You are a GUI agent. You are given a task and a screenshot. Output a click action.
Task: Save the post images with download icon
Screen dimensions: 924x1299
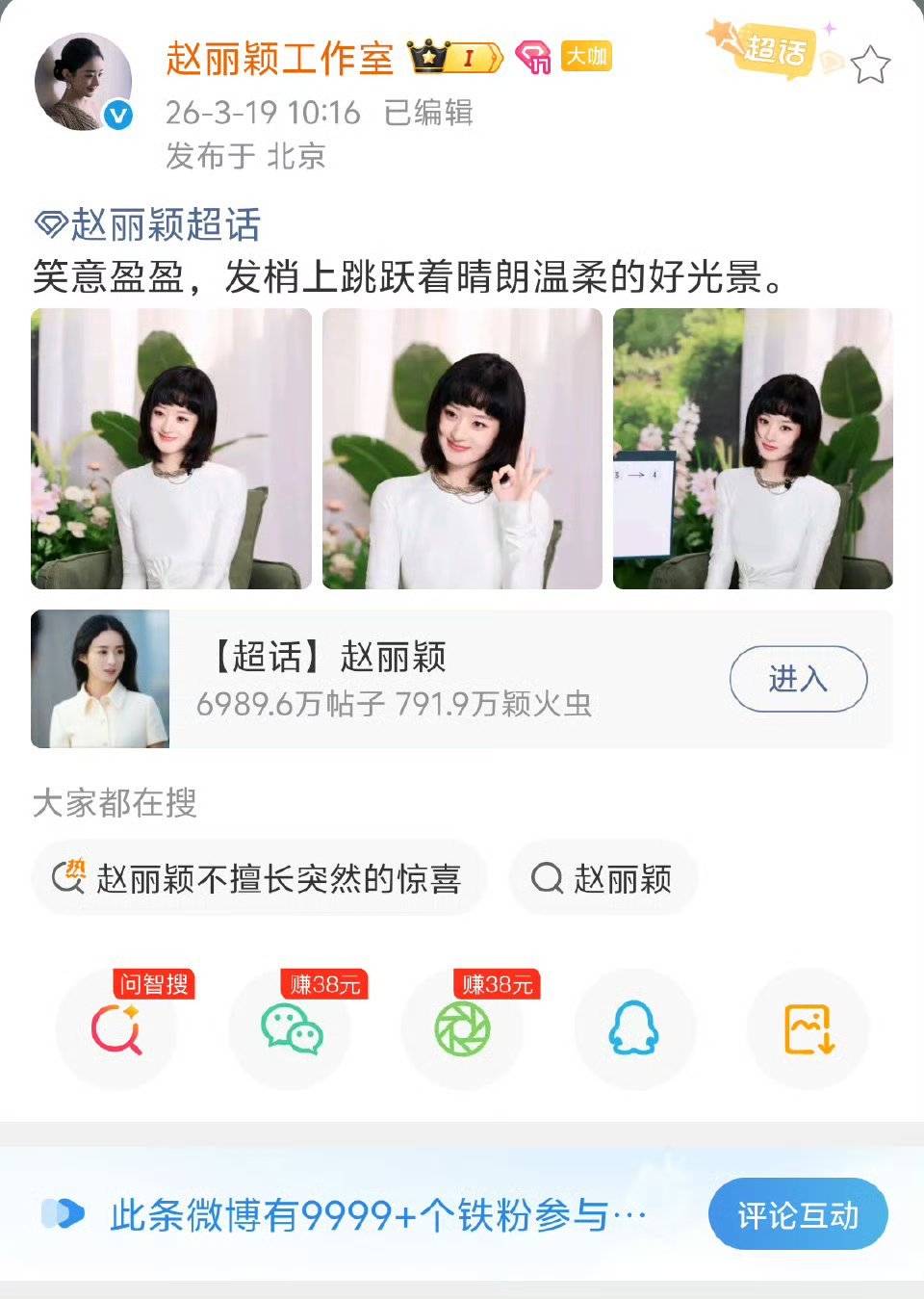coord(808,1028)
